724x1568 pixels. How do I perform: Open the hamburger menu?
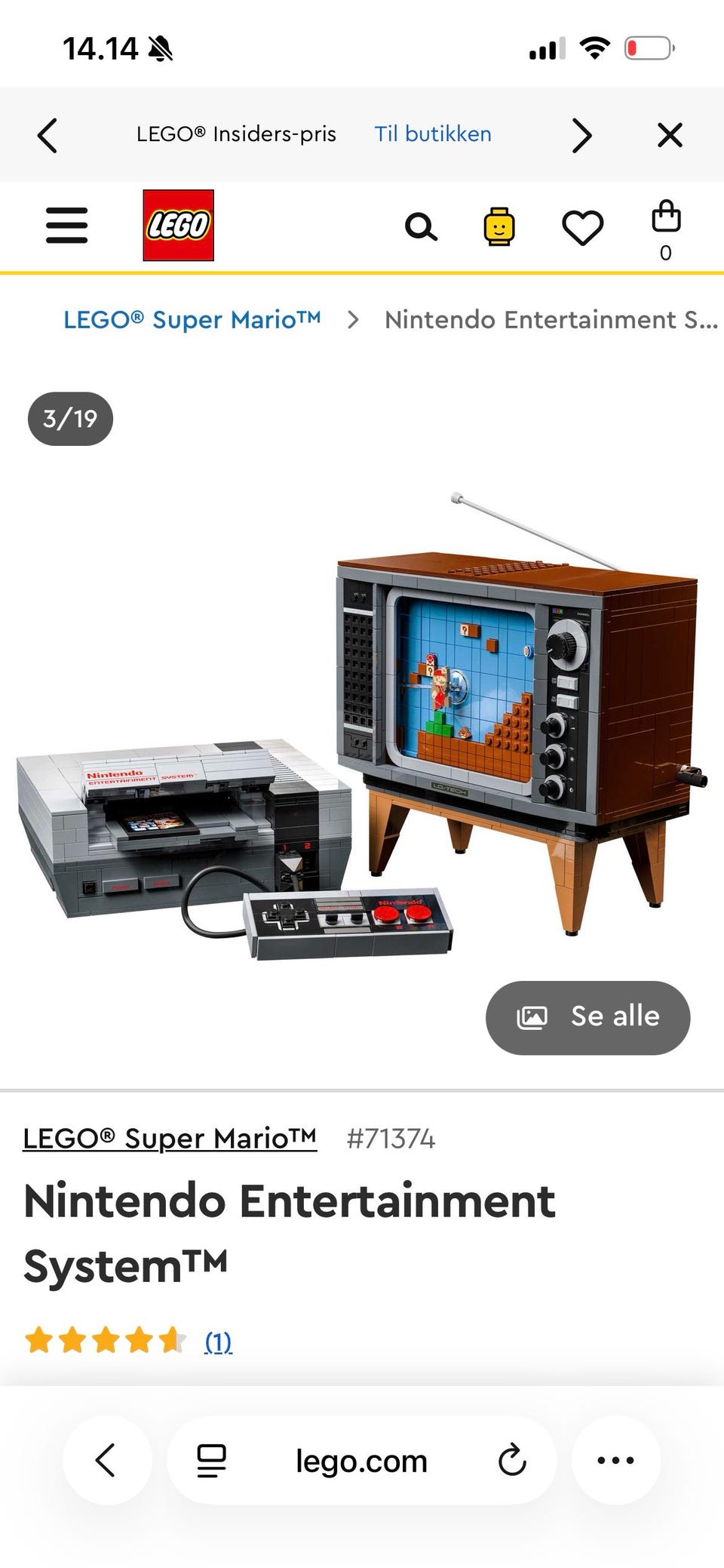[67, 226]
